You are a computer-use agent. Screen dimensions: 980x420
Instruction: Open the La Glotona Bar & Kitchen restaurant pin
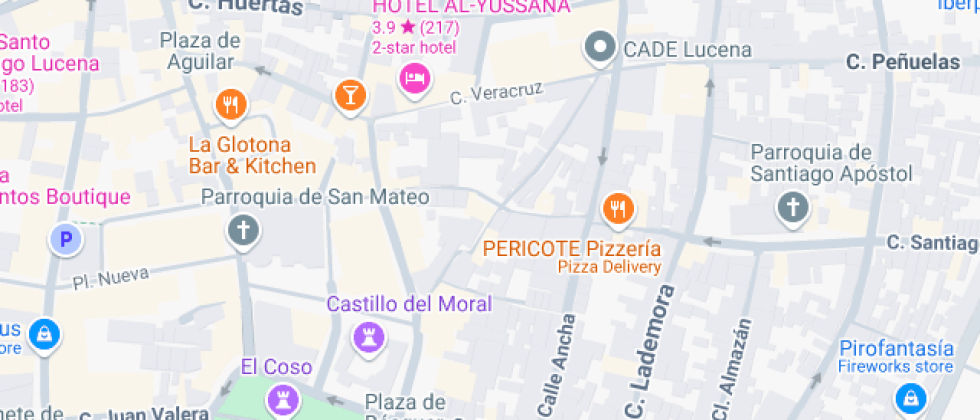tap(231, 104)
